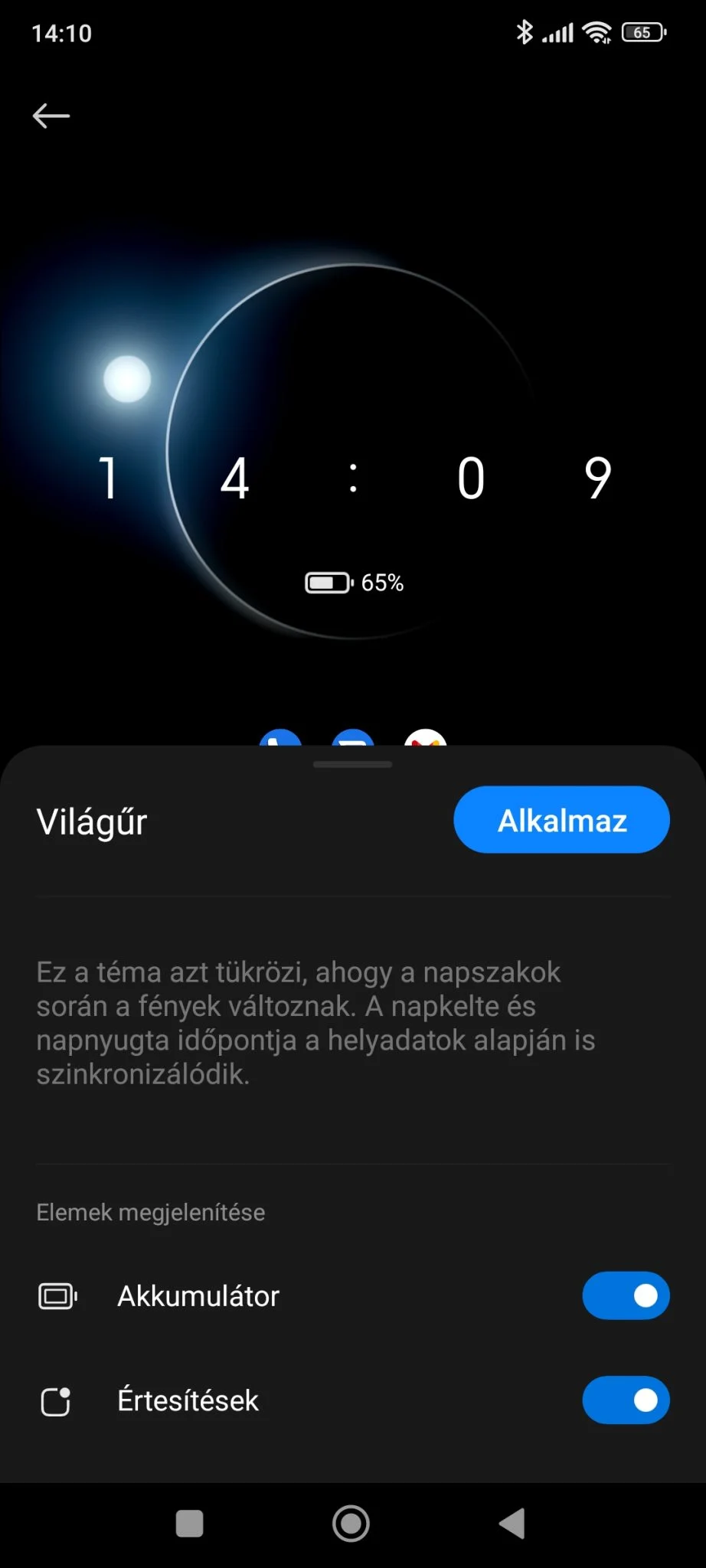Toggle the Akkumulátor display switch
The width and height of the screenshot is (706, 1568).
tap(626, 1295)
